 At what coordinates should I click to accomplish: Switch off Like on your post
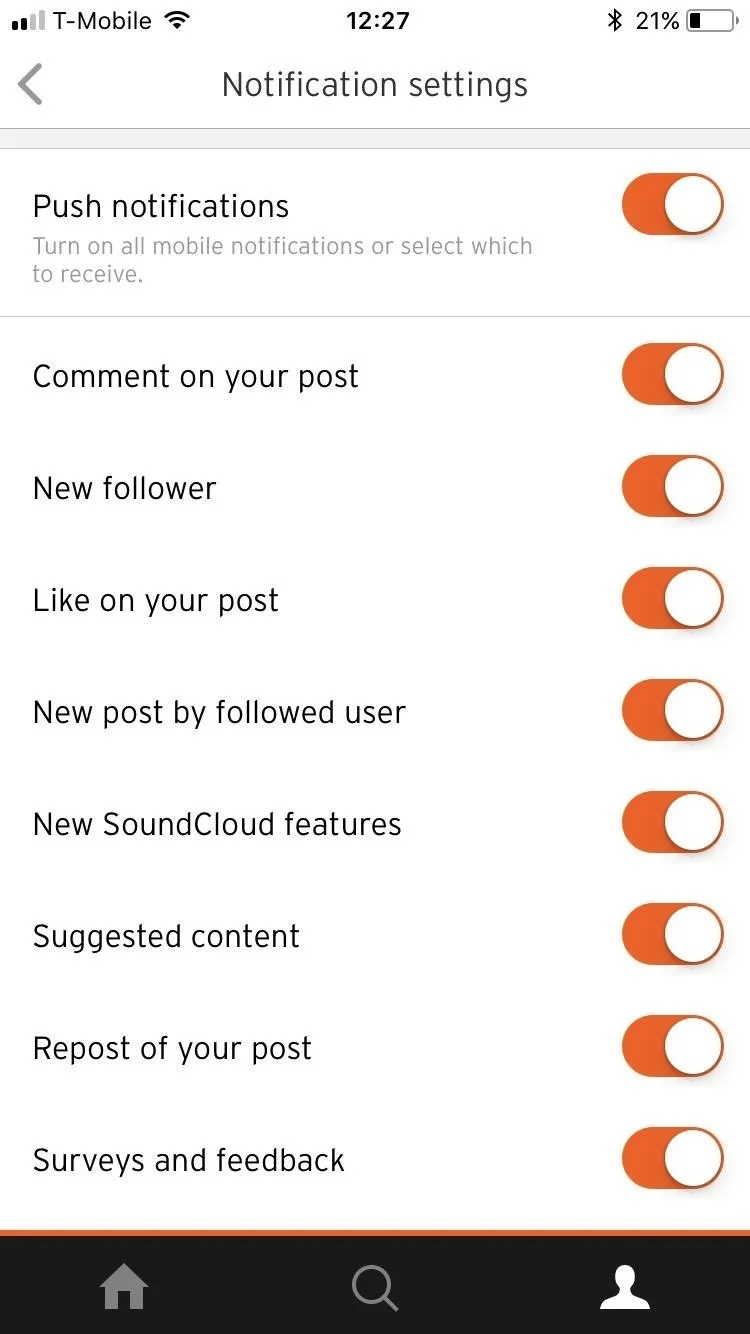point(672,599)
